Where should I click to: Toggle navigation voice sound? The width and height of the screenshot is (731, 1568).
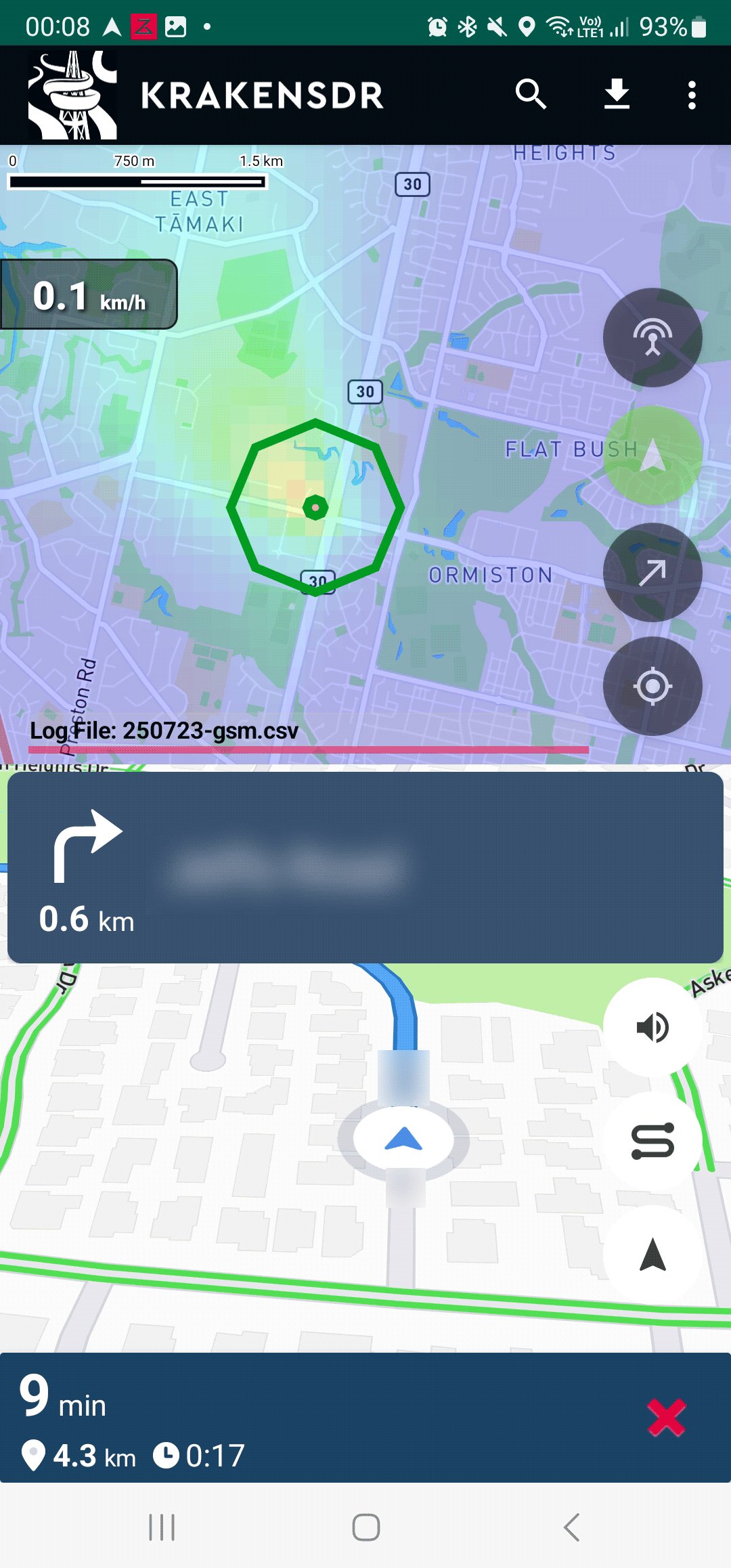click(652, 1027)
